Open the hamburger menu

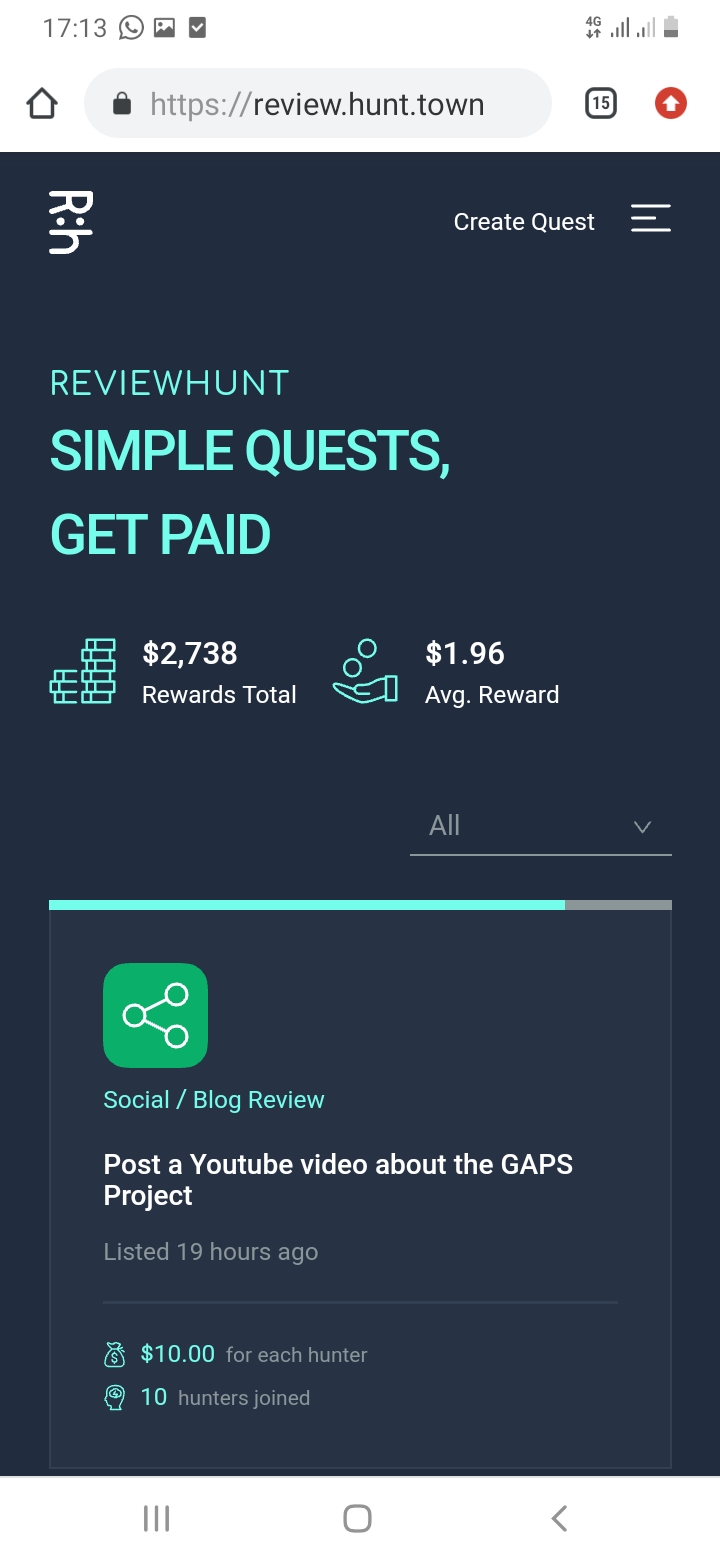651,218
